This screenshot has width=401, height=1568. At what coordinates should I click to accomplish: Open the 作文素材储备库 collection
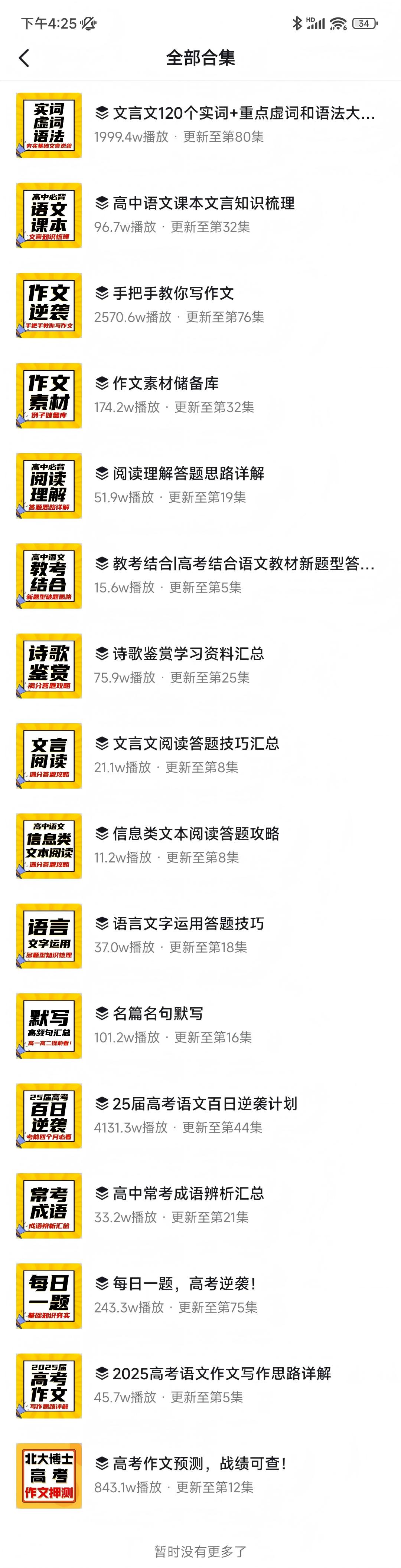click(166, 384)
